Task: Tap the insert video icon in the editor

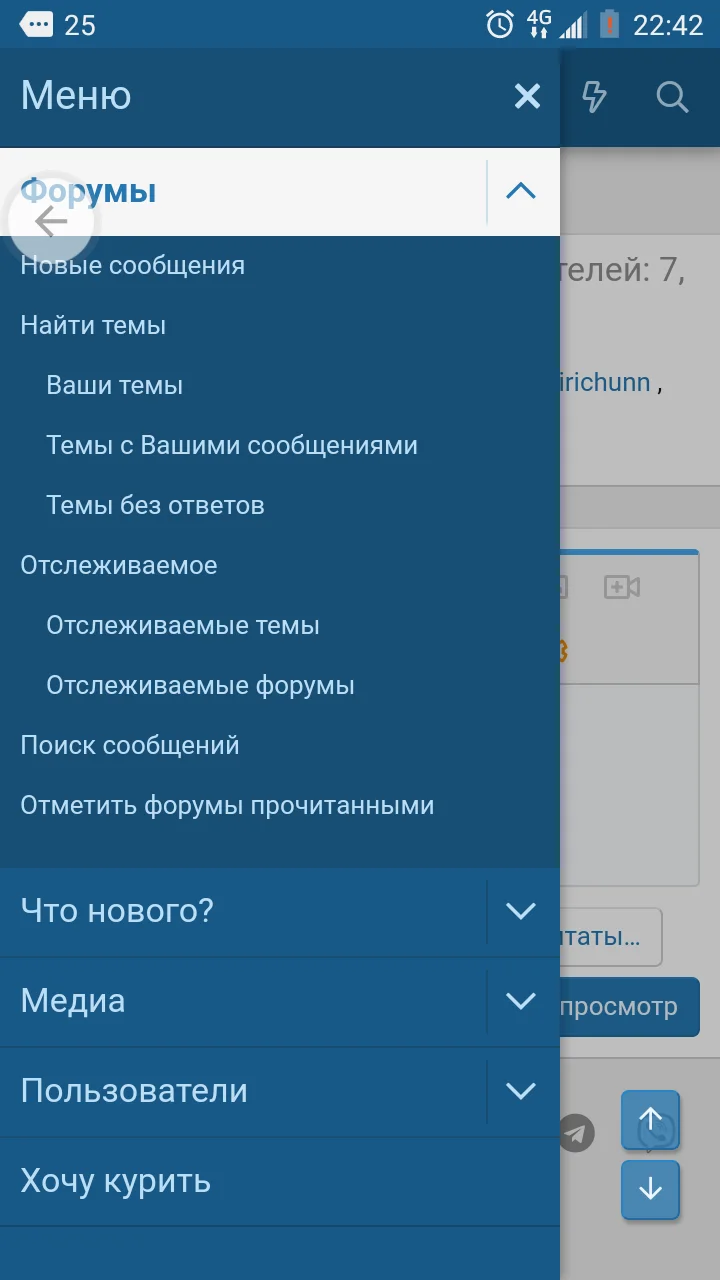Action: [621, 588]
